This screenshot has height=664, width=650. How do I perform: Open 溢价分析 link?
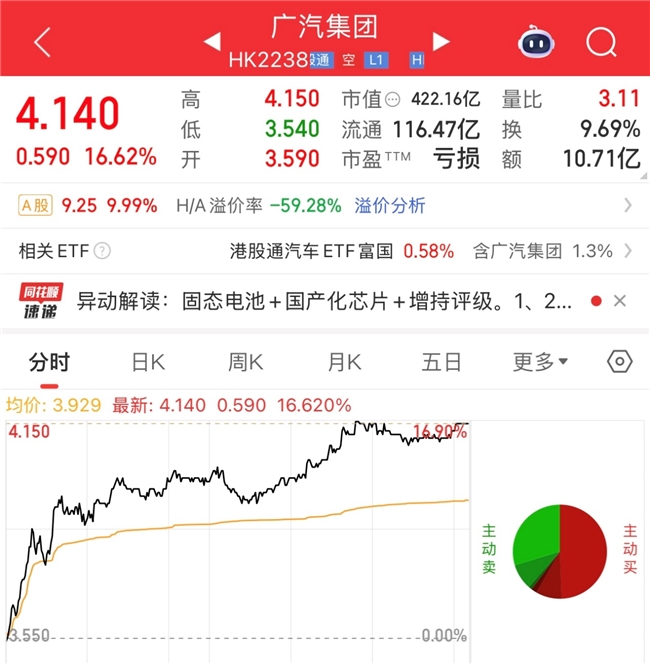pyautogui.click(x=389, y=205)
